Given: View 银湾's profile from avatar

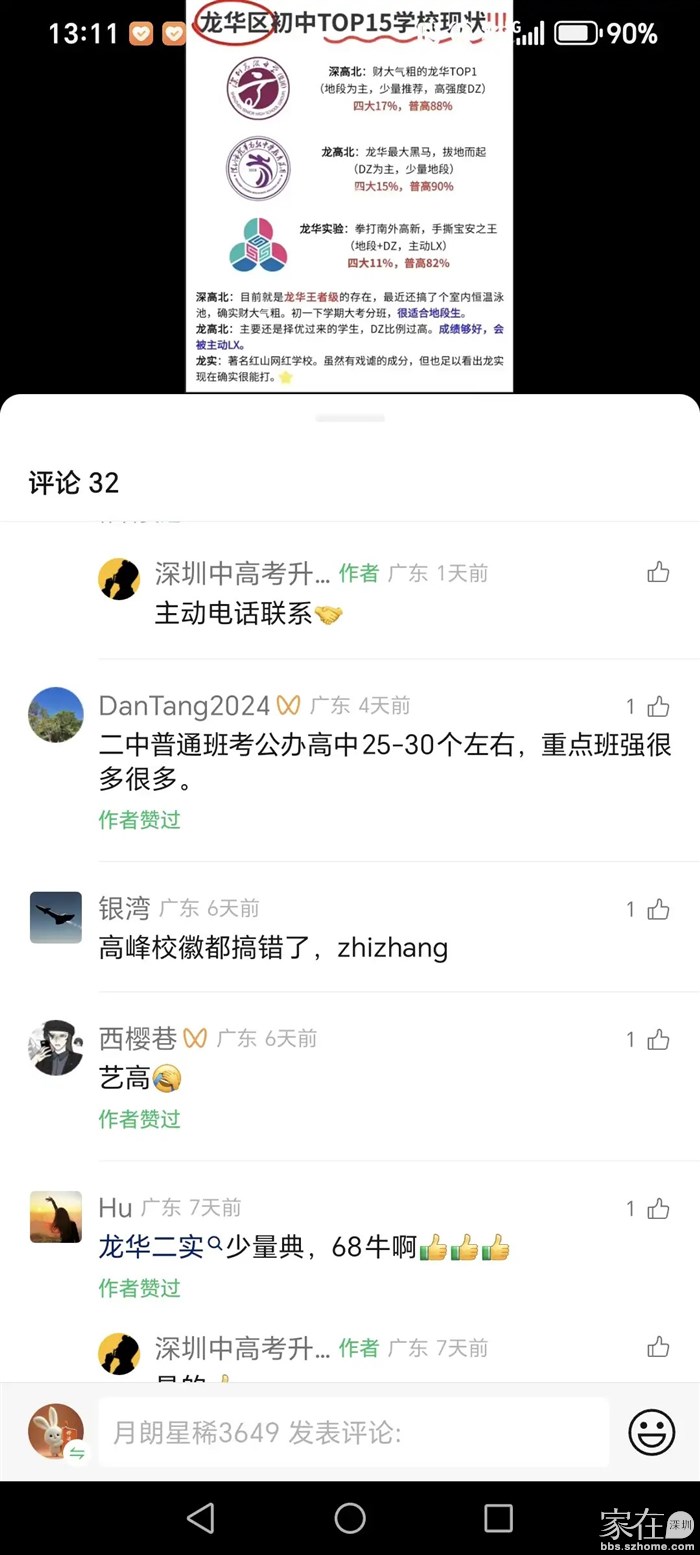Looking at the screenshot, I should pyautogui.click(x=56, y=917).
